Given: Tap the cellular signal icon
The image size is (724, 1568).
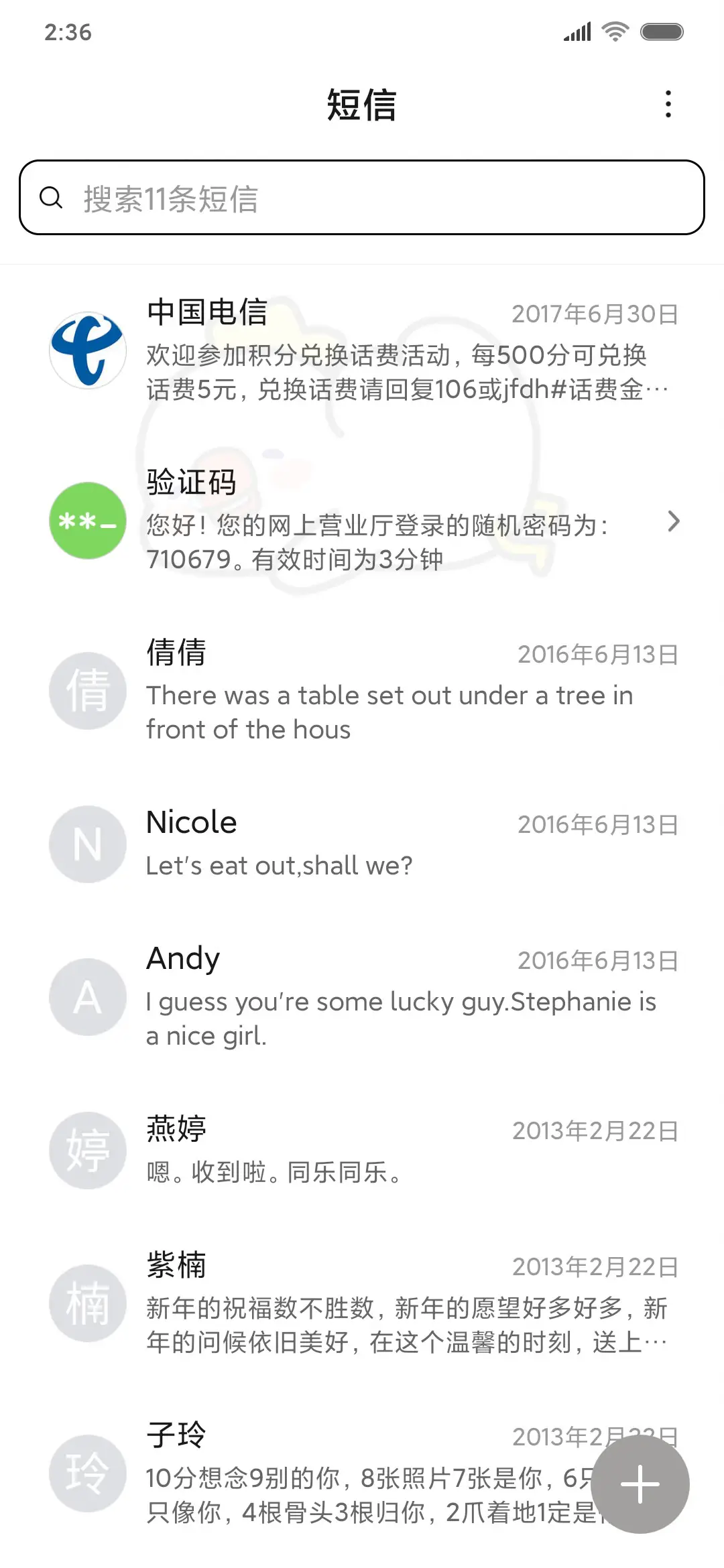Looking at the screenshot, I should (578, 31).
